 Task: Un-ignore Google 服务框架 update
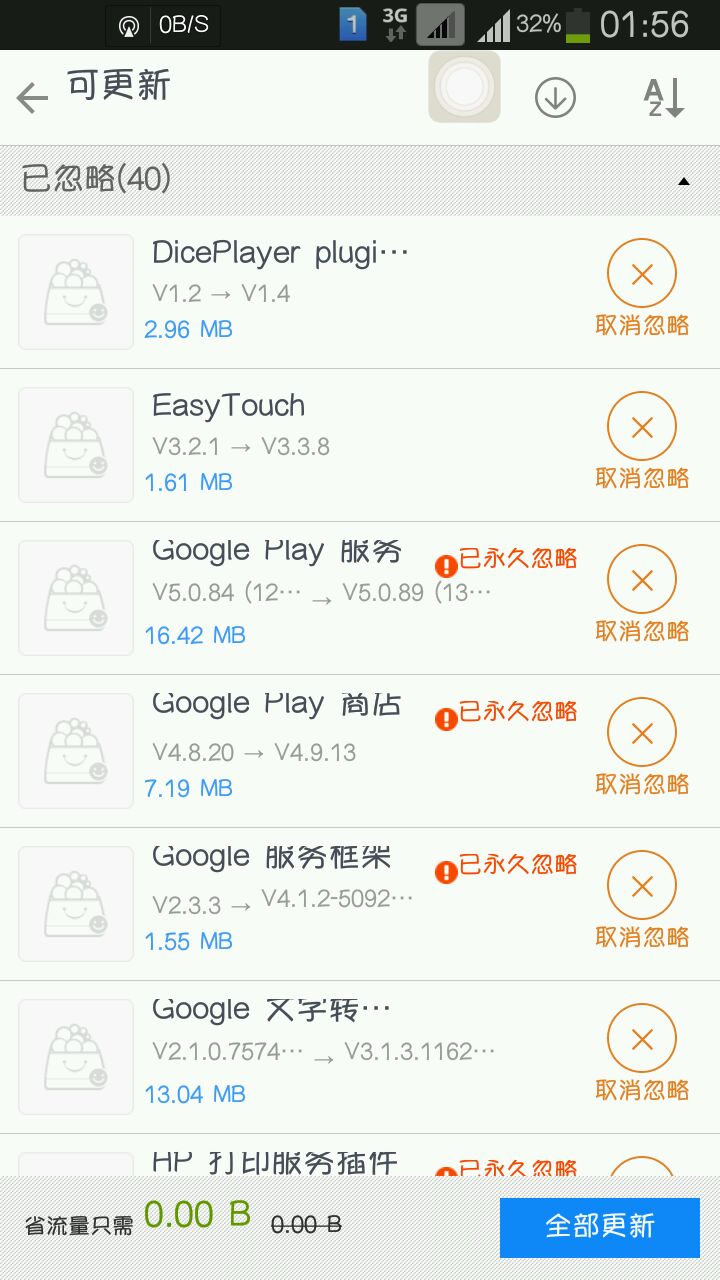(642, 900)
